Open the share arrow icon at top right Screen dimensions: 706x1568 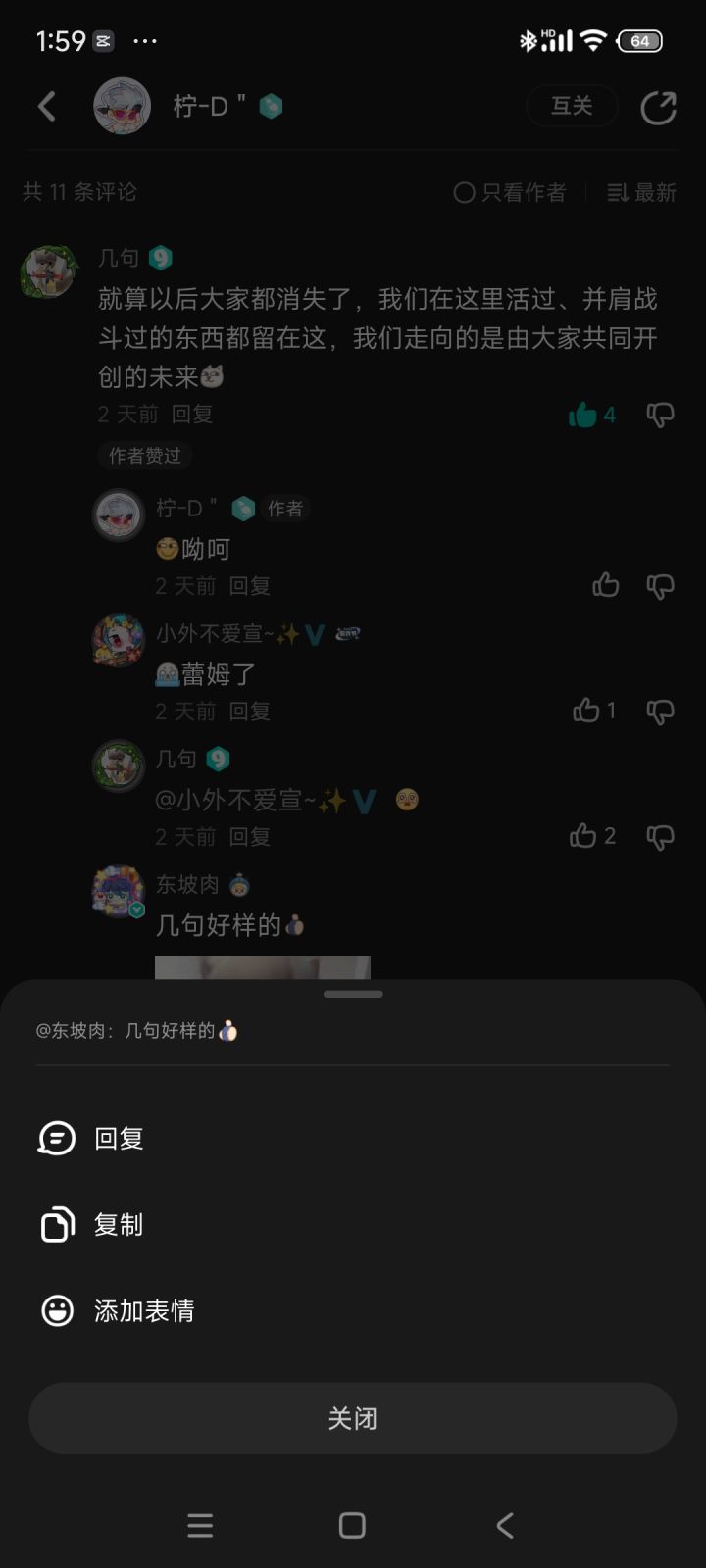tap(658, 106)
